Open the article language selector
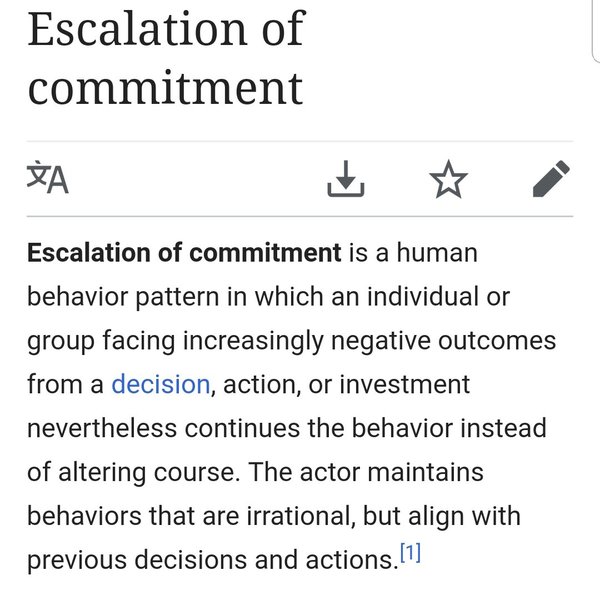The image size is (600, 600). pyautogui.click(x=48, y=181)
